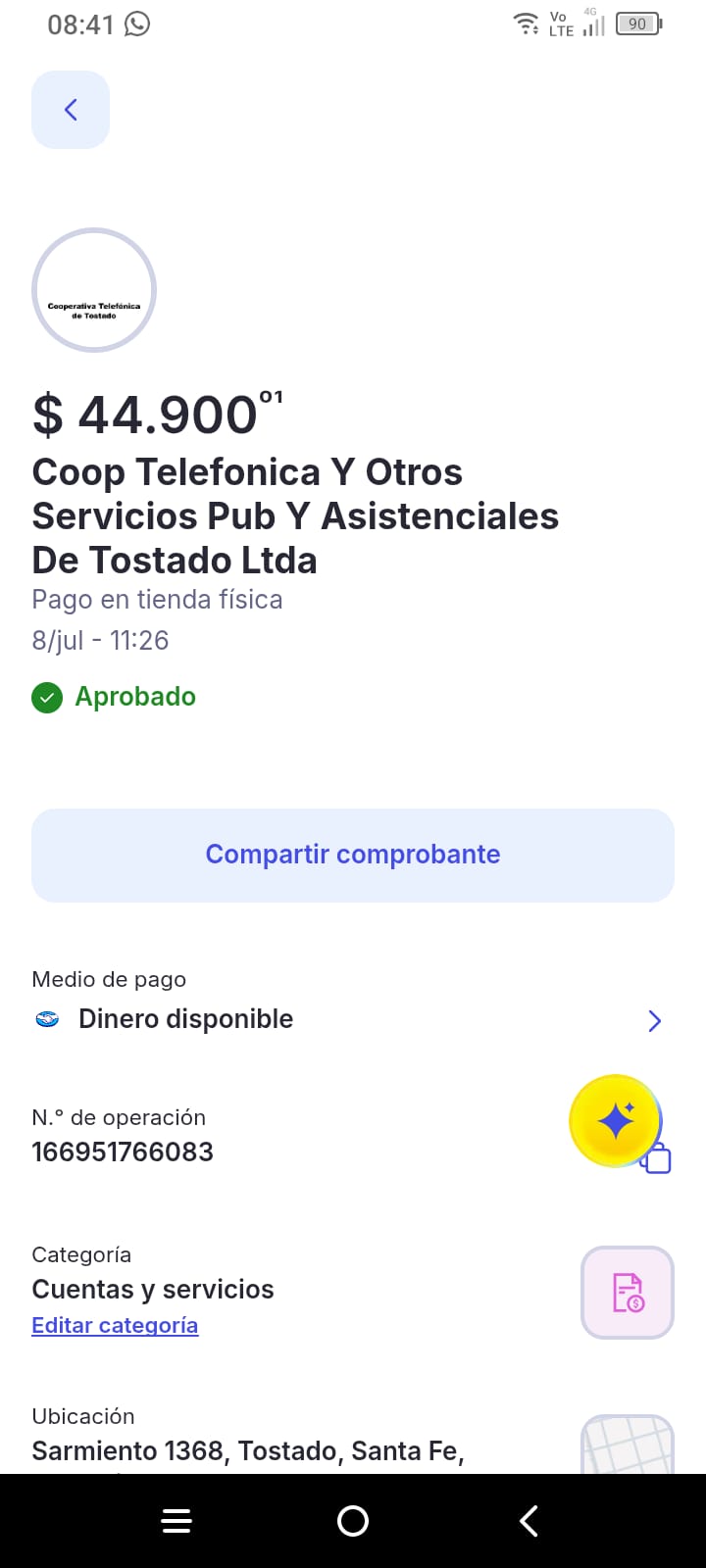
Task: Open the Dinero disponible payment method details
Action: point(353,1019)
